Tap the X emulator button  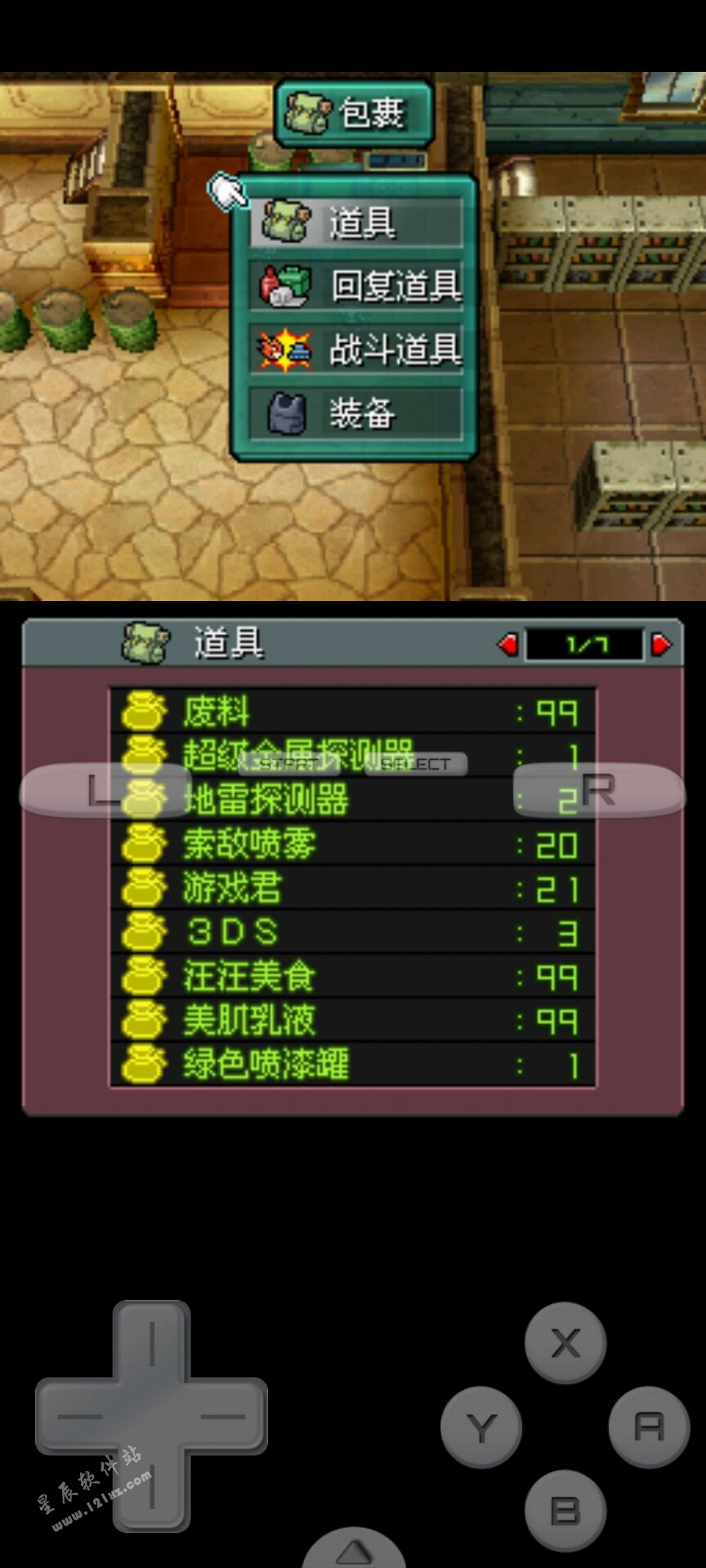(565, 1343)
